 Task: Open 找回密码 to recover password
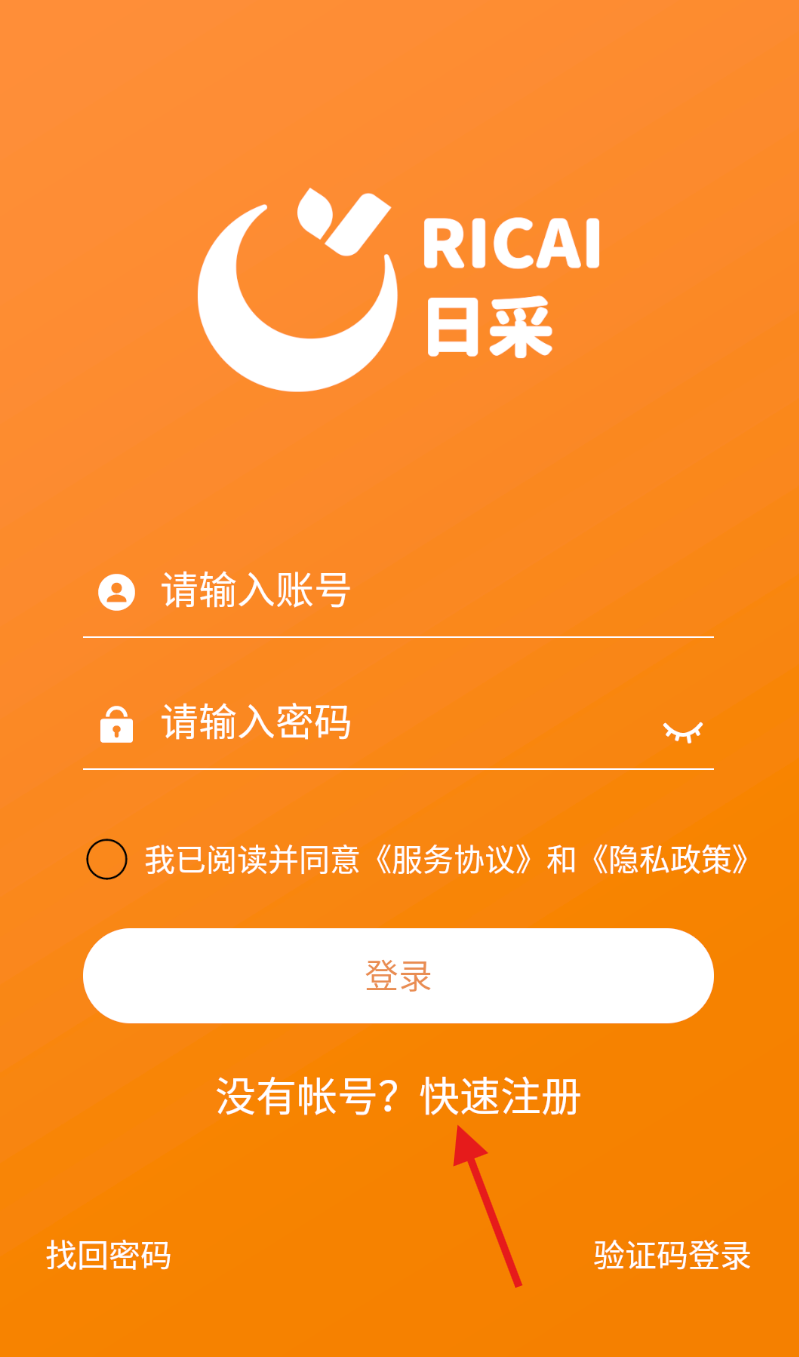108,1255
